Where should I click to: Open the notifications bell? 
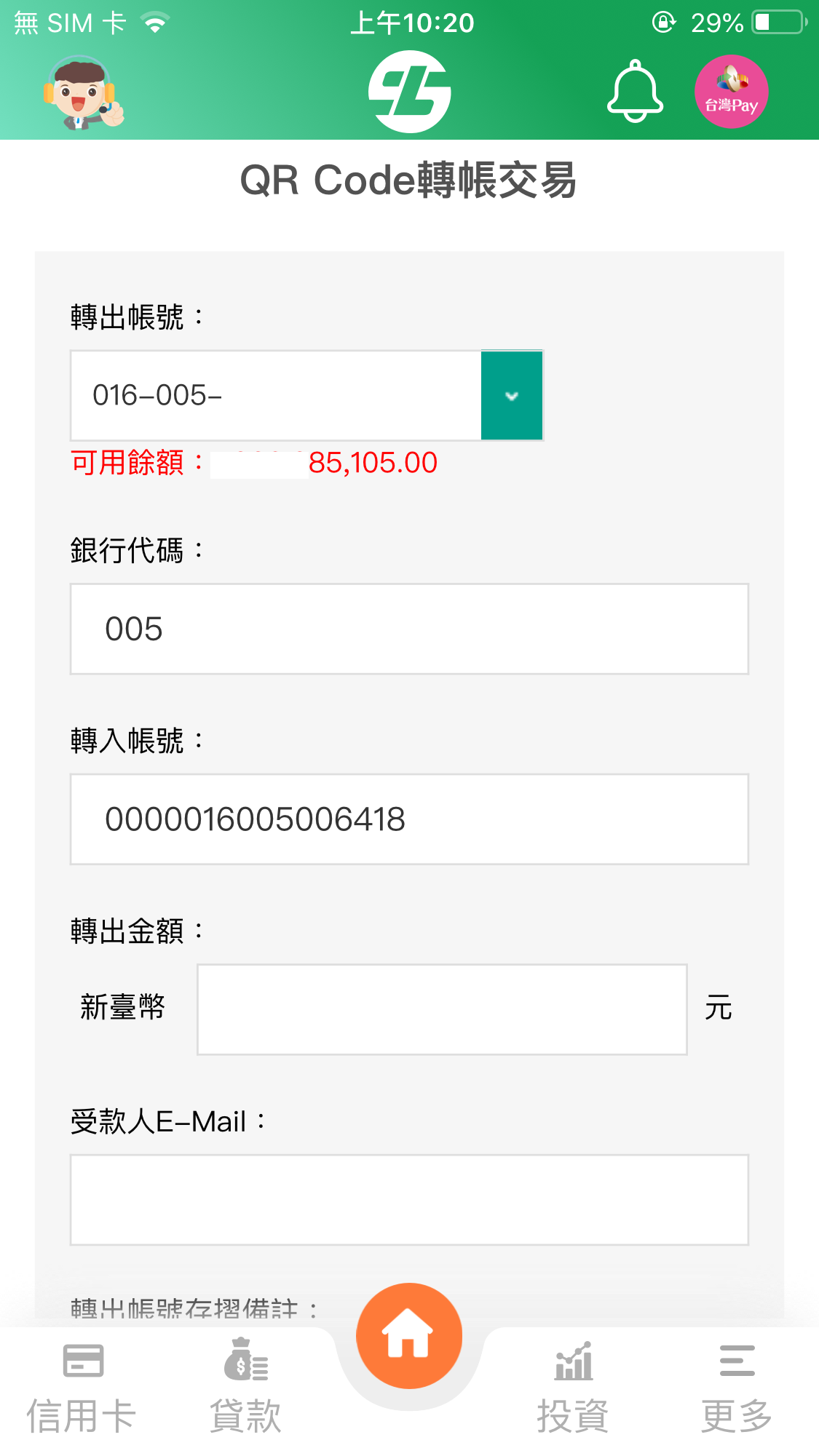point(635,91)
